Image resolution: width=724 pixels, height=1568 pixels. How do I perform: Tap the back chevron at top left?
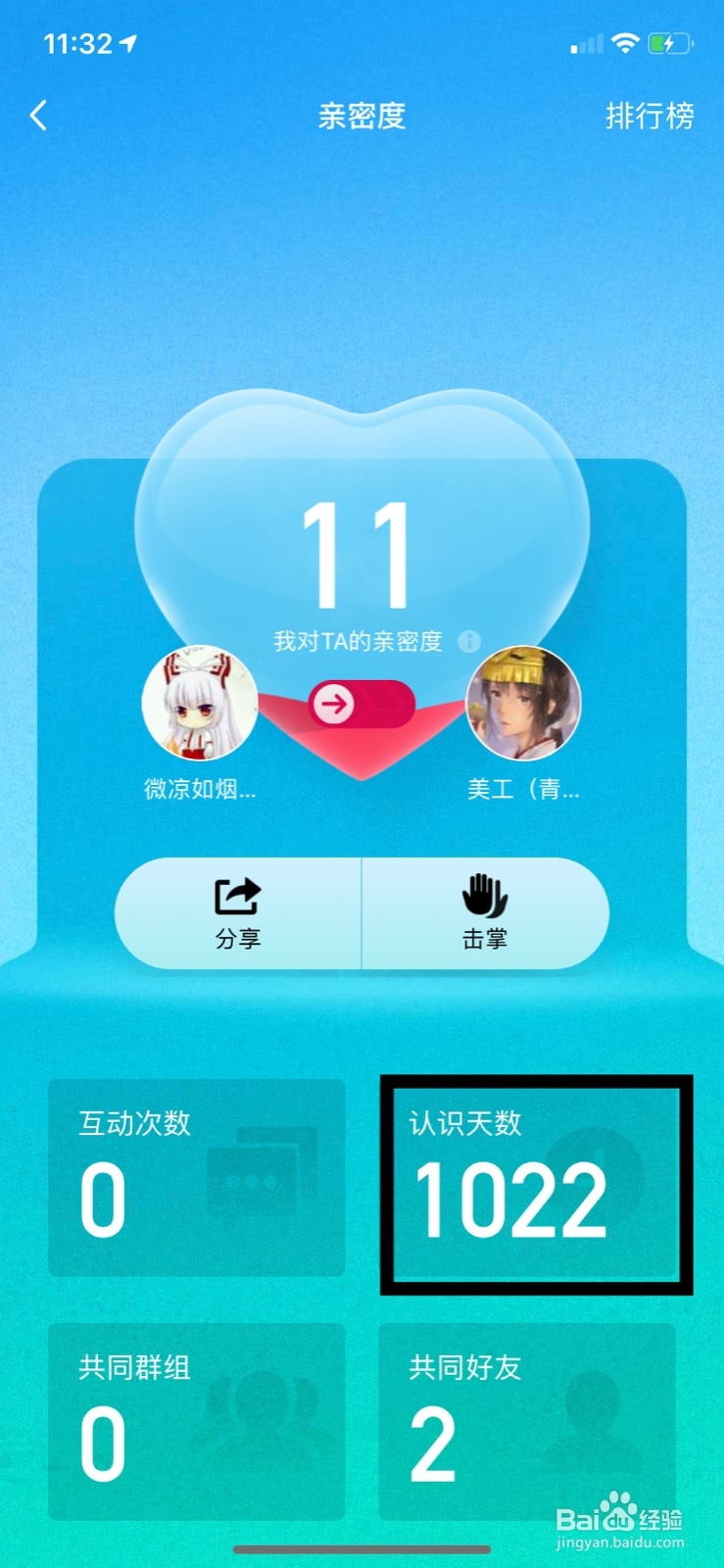[x=38, y=115]
